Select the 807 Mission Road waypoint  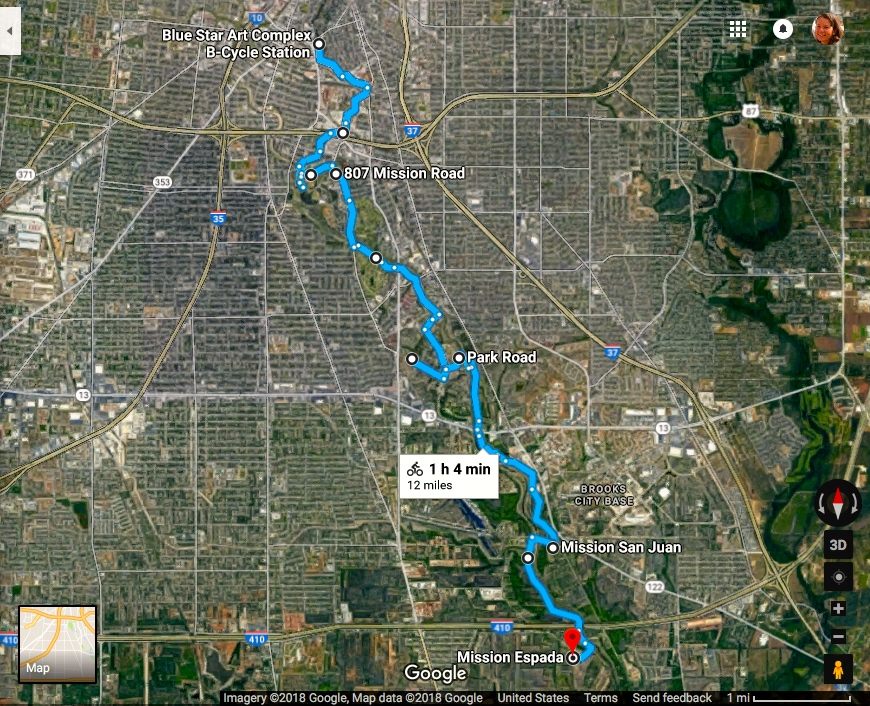click(335, 173)
